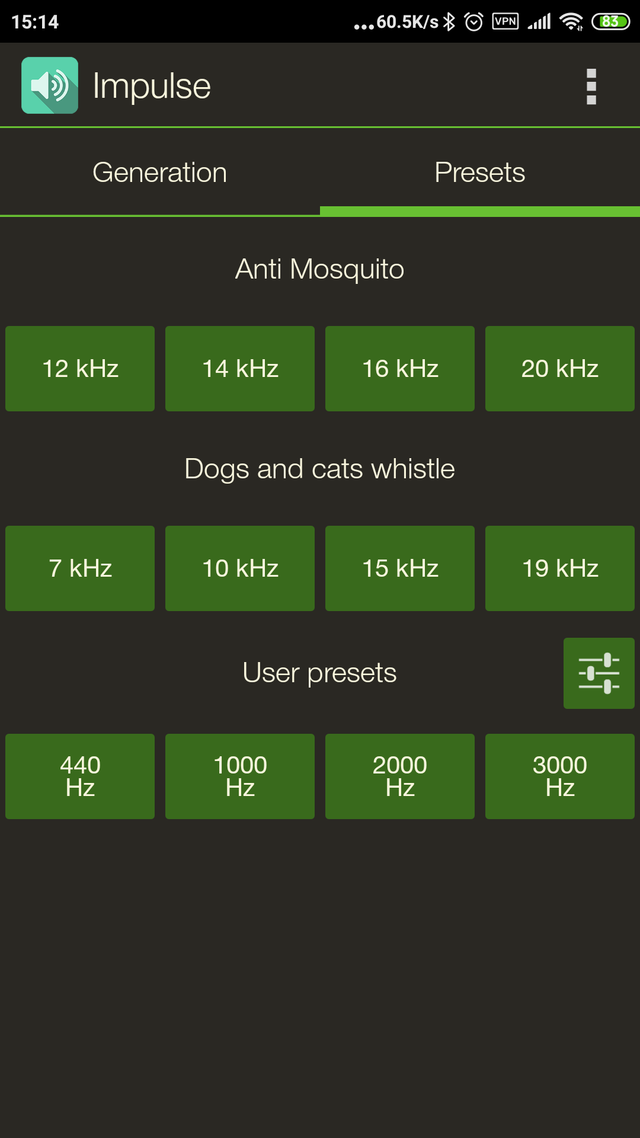640x1138 pixels.
Task: Open the overflow menu
Action: click(591, 87)
